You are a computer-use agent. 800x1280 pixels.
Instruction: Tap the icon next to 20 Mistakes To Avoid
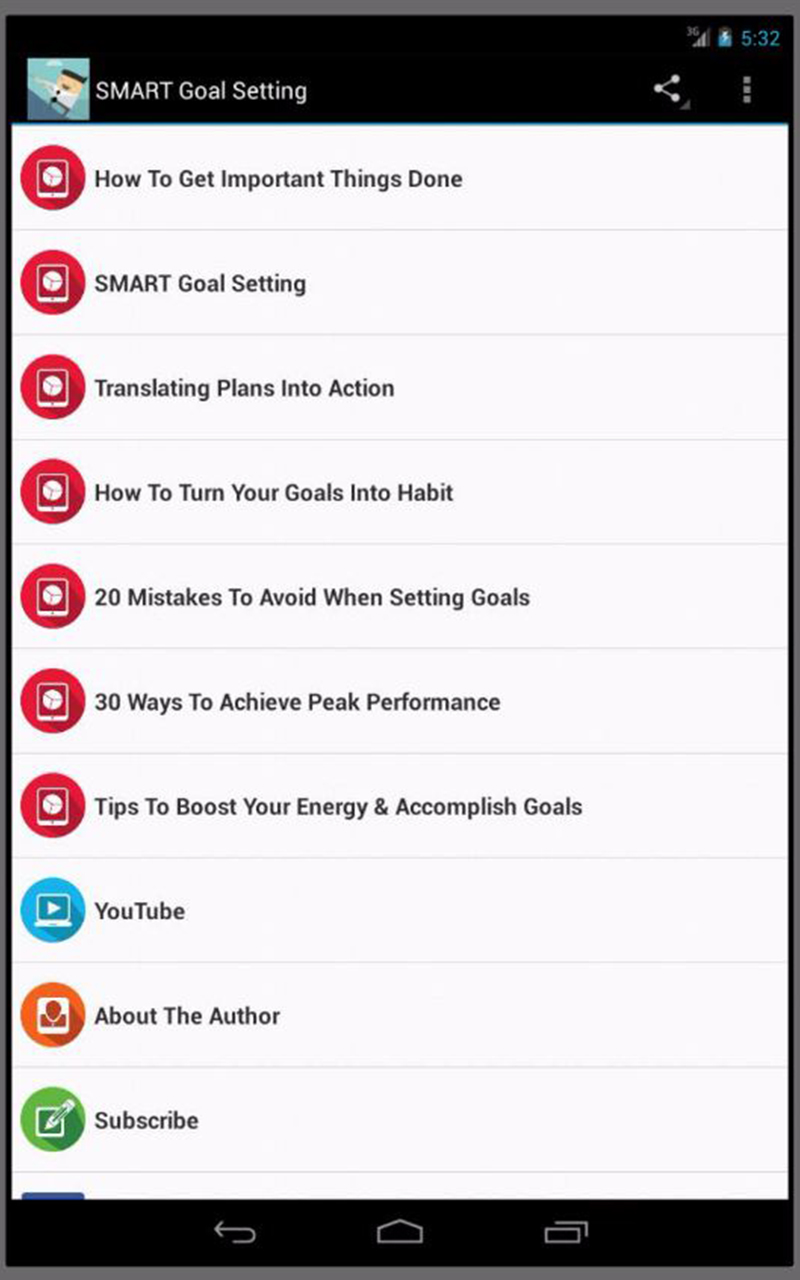click(52, 597)
